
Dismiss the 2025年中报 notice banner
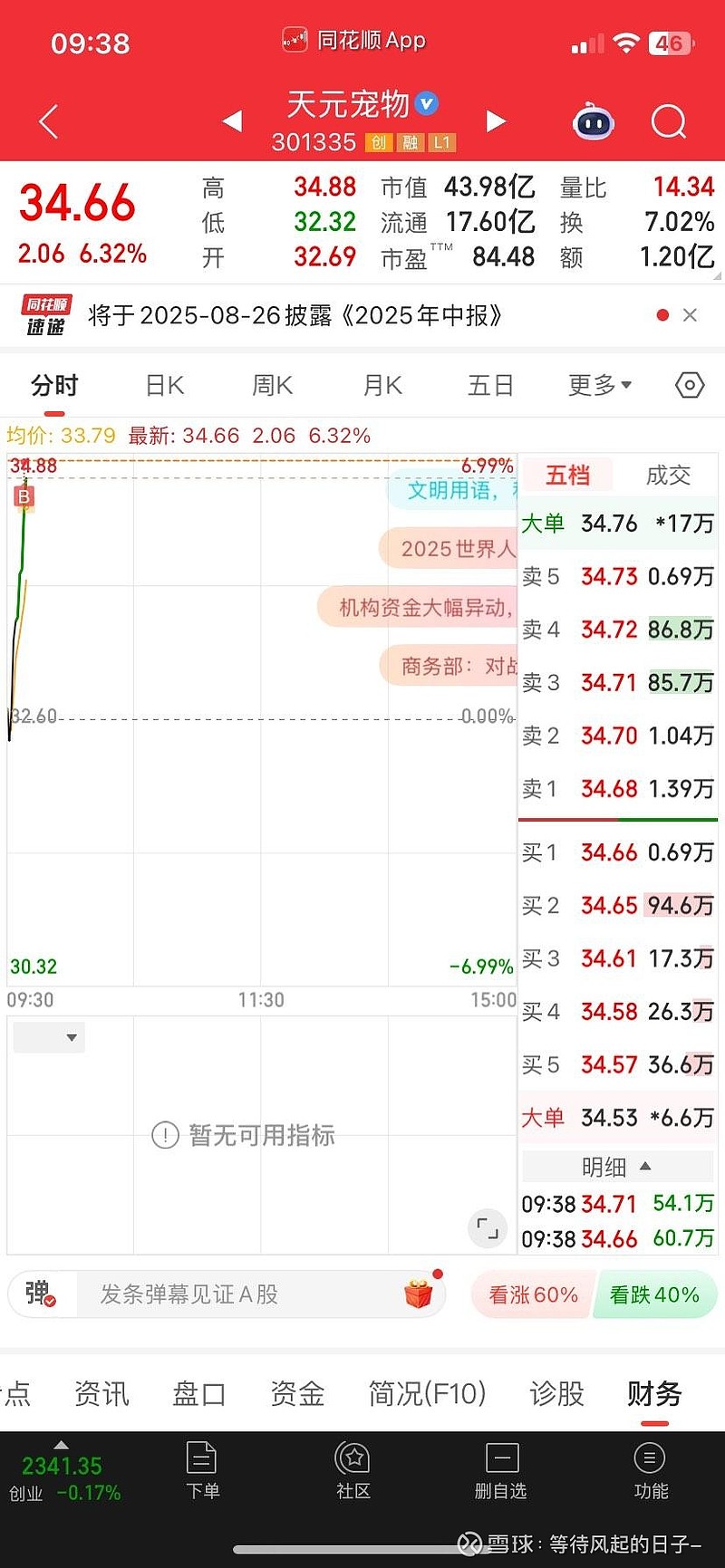pos(690,314)
